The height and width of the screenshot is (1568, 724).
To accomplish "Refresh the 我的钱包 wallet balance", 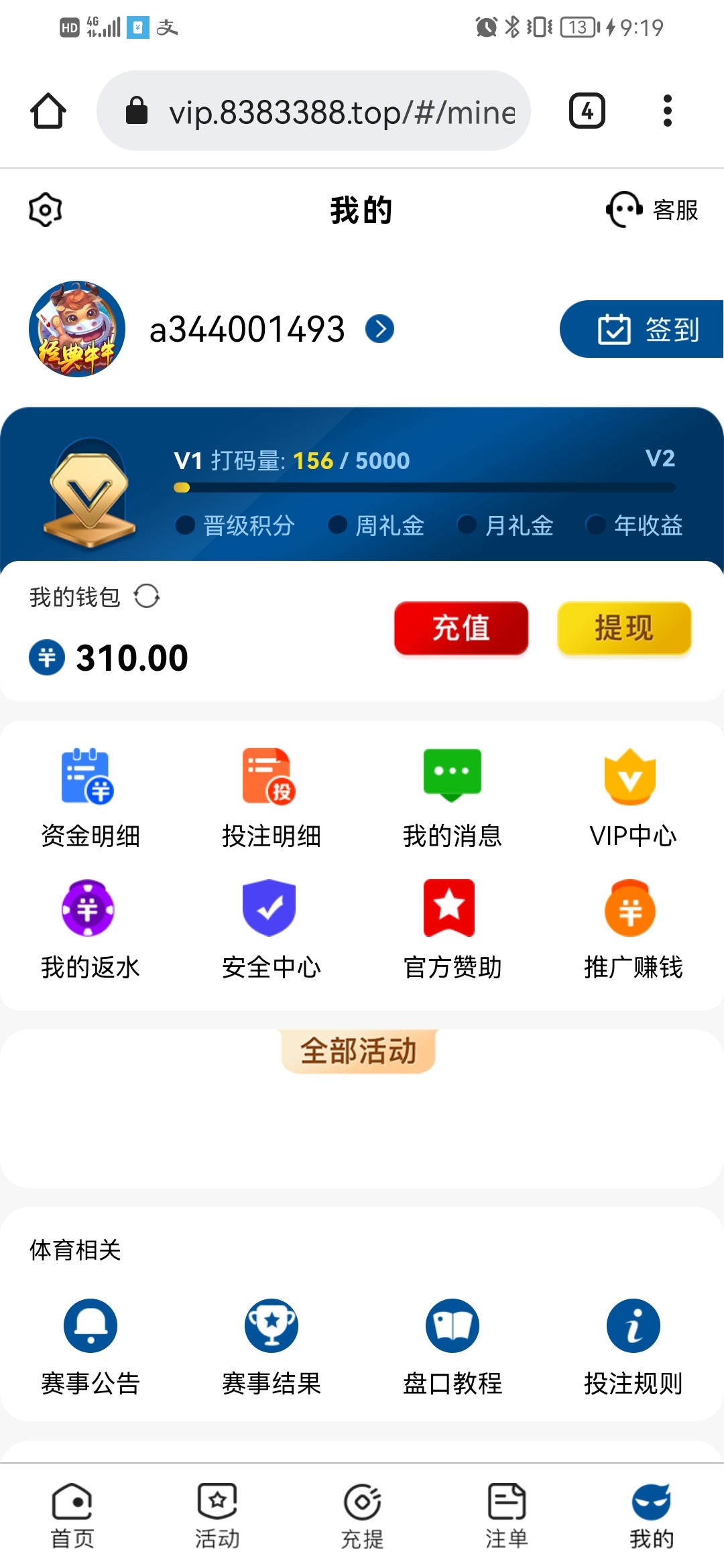I will [x=146, y=596].
